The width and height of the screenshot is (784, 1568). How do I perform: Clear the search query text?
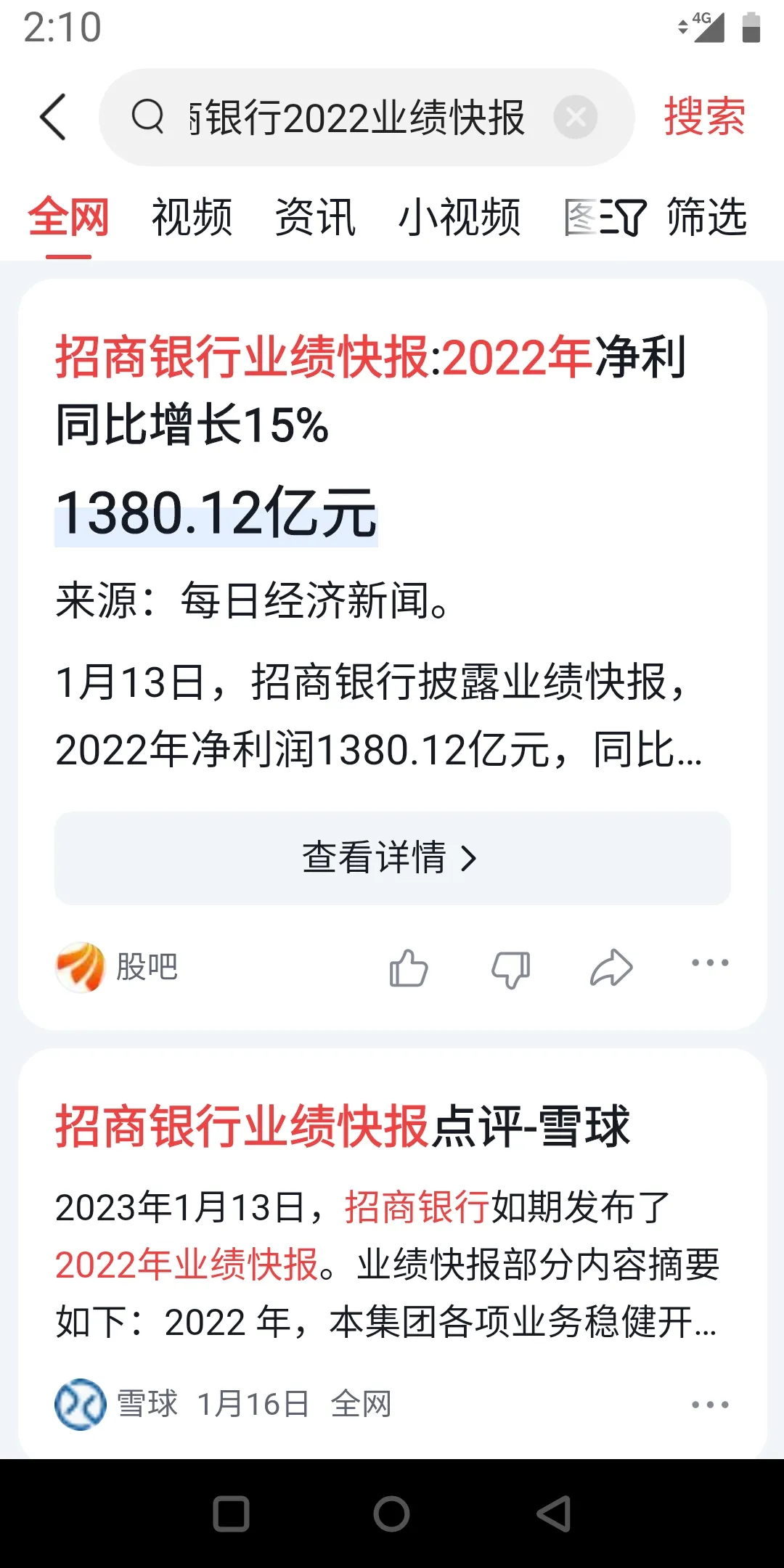tap(576, 117)
